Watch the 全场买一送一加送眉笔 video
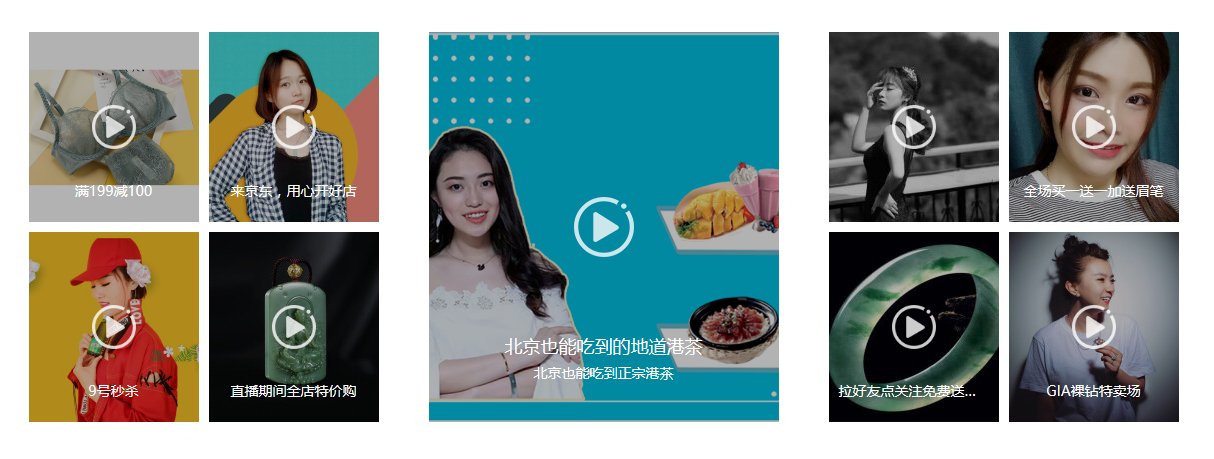Viewport: 1214px width, 459px height. (1093, 127)
